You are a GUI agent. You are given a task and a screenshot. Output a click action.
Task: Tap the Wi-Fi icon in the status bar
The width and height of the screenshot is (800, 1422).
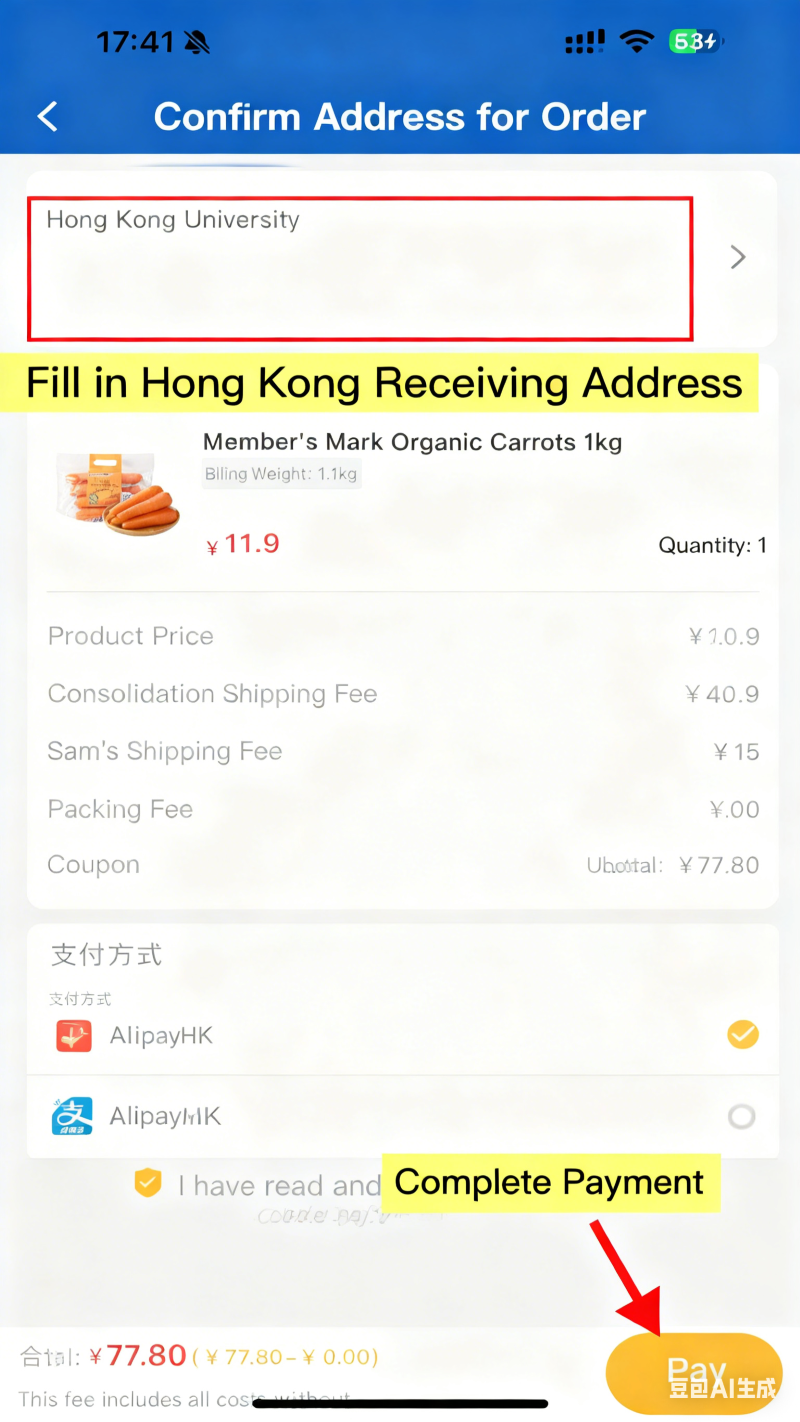(x=638, y=40)
